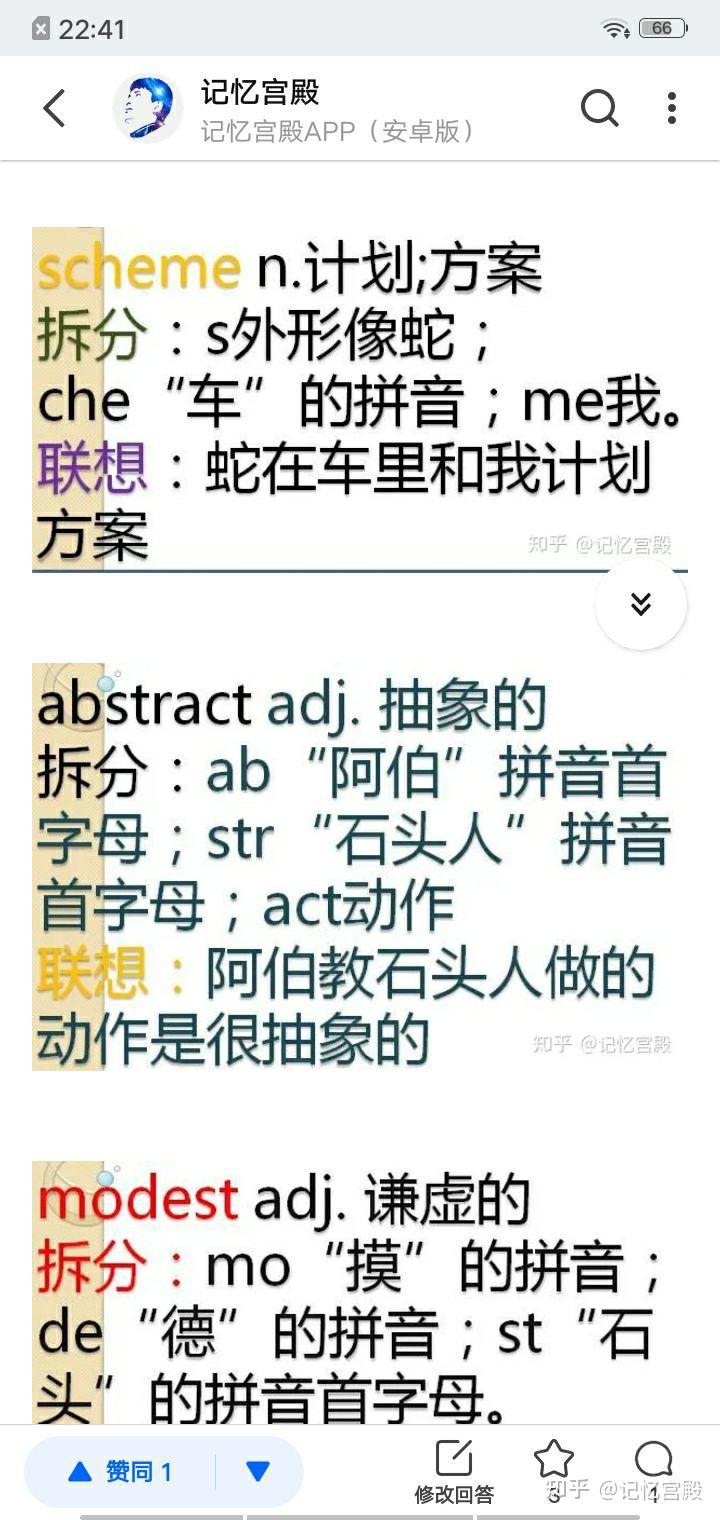Open the 记忆宫殿 author profile

[148, 108]
